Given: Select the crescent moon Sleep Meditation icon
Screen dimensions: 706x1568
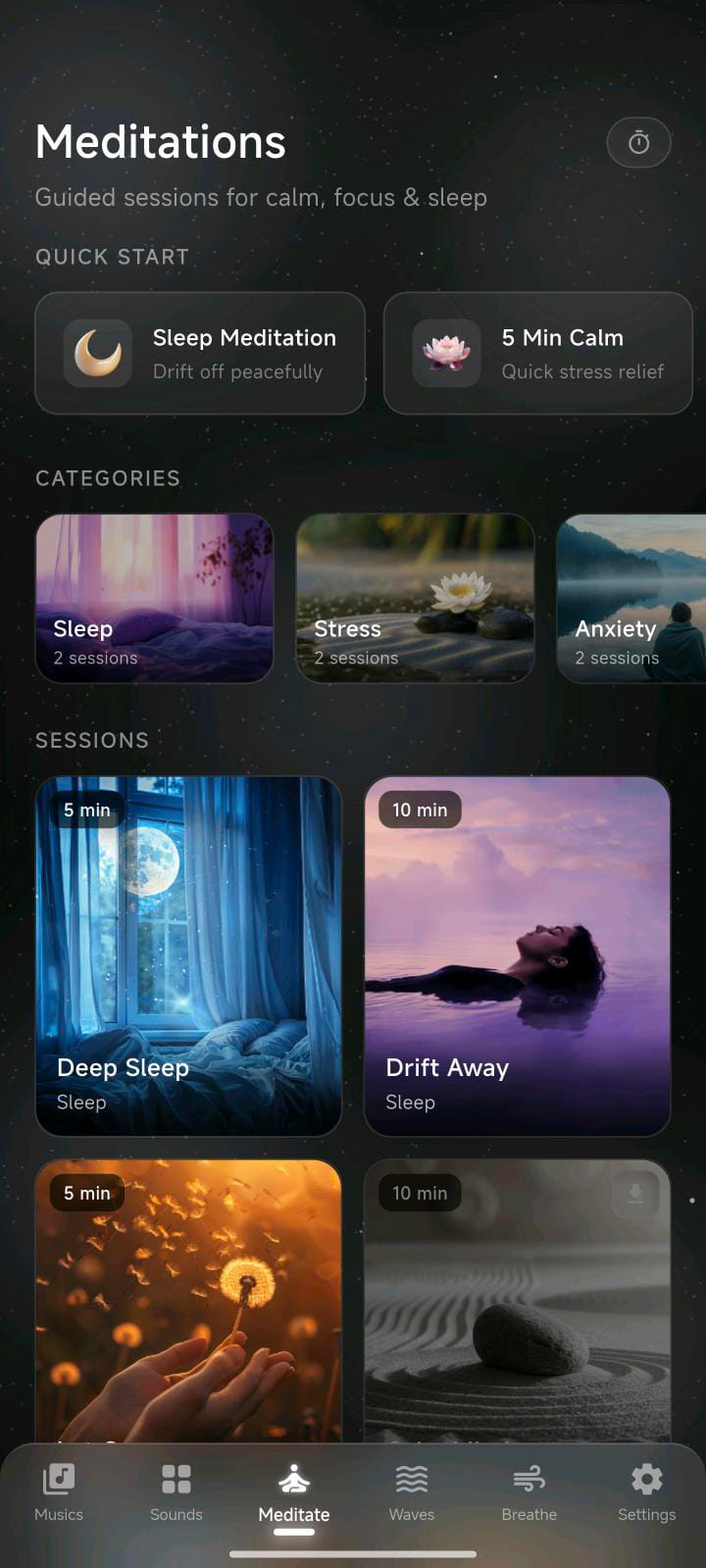Looking at the screenshot, I should 96,353.
